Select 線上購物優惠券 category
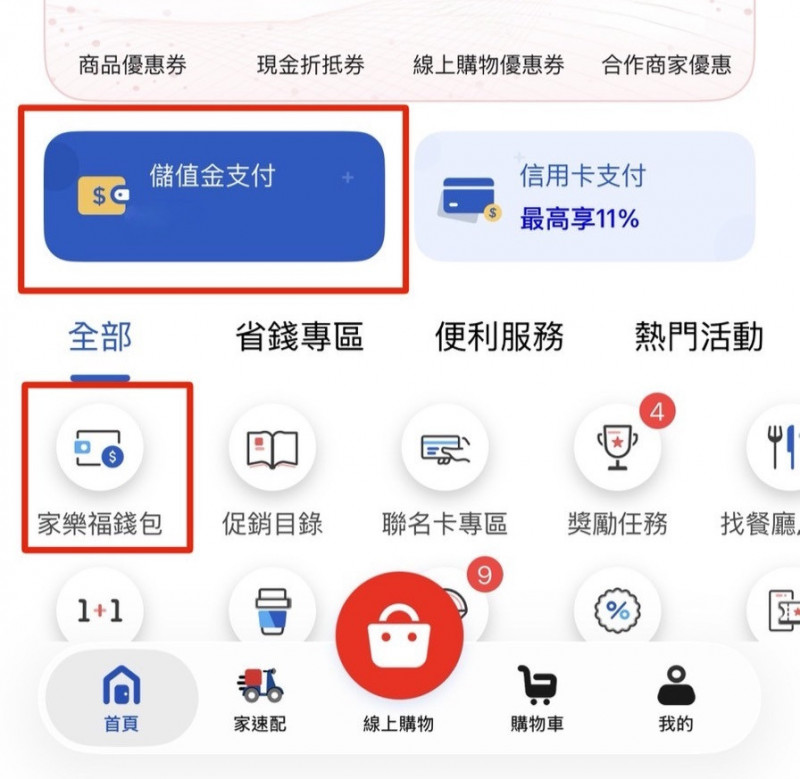This screenshot has height=779, width=800. 488,66
